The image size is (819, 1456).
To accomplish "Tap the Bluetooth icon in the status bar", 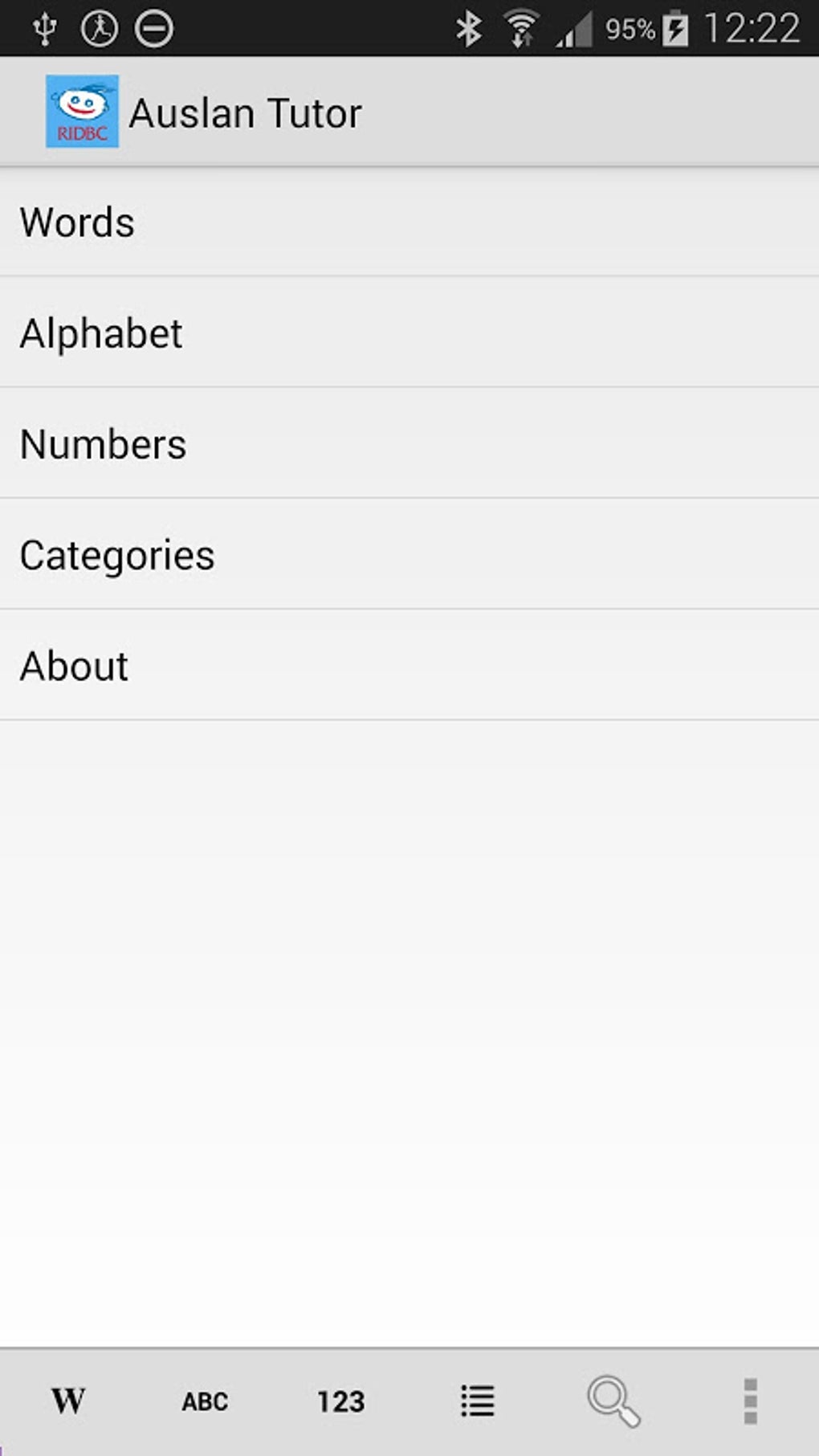I will click(x=468, y=27).
